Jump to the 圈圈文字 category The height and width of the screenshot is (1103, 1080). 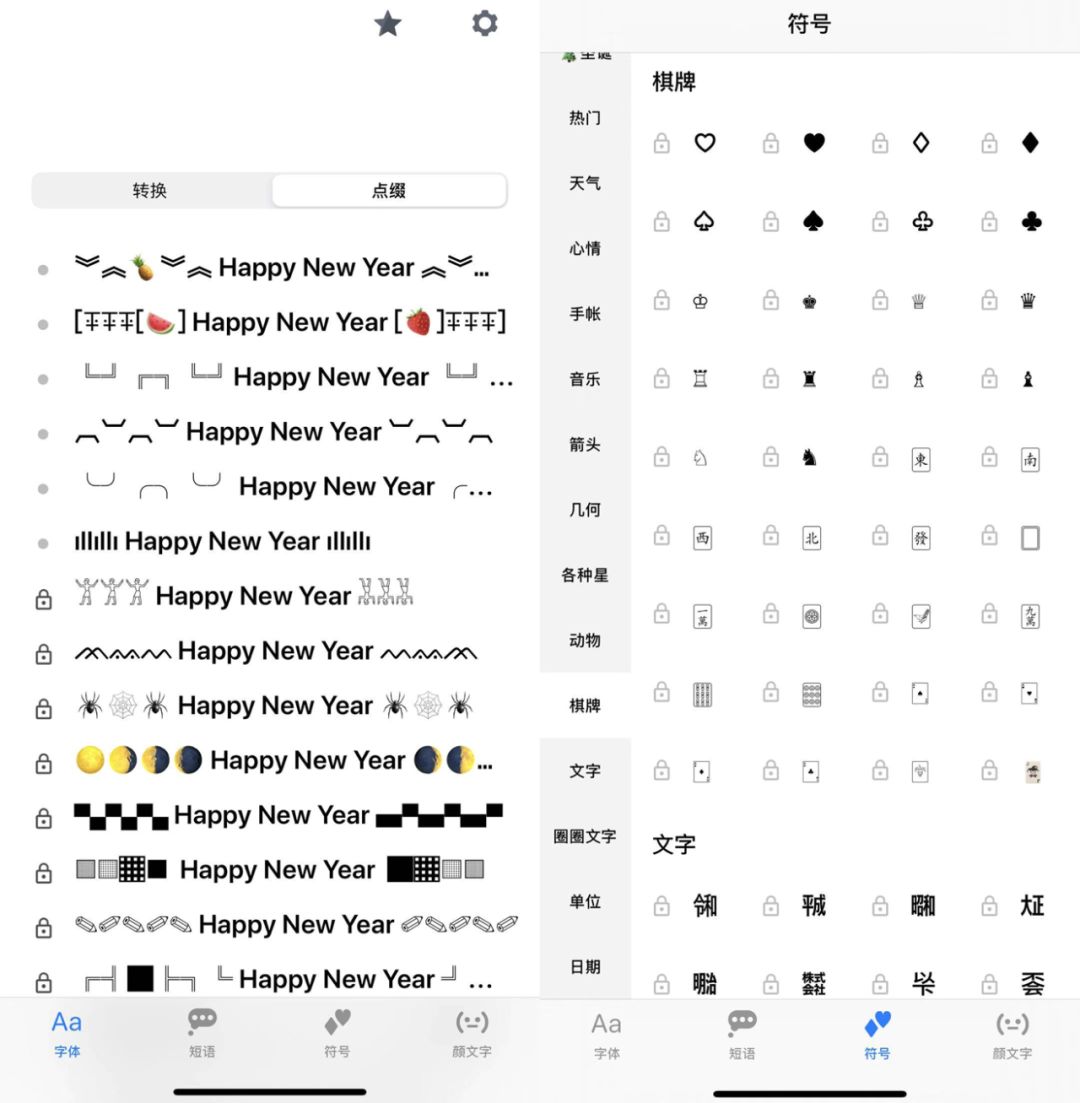[x=585, y=836]
